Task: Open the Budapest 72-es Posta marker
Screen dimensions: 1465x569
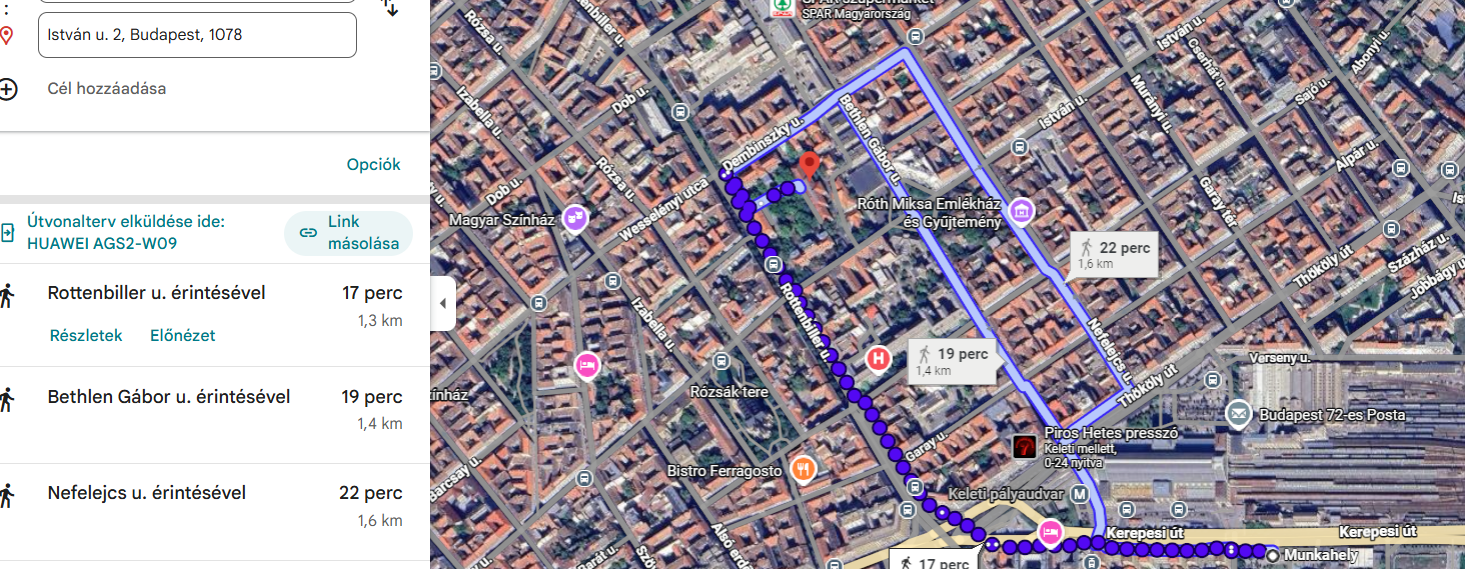Action: (1238, 414)
